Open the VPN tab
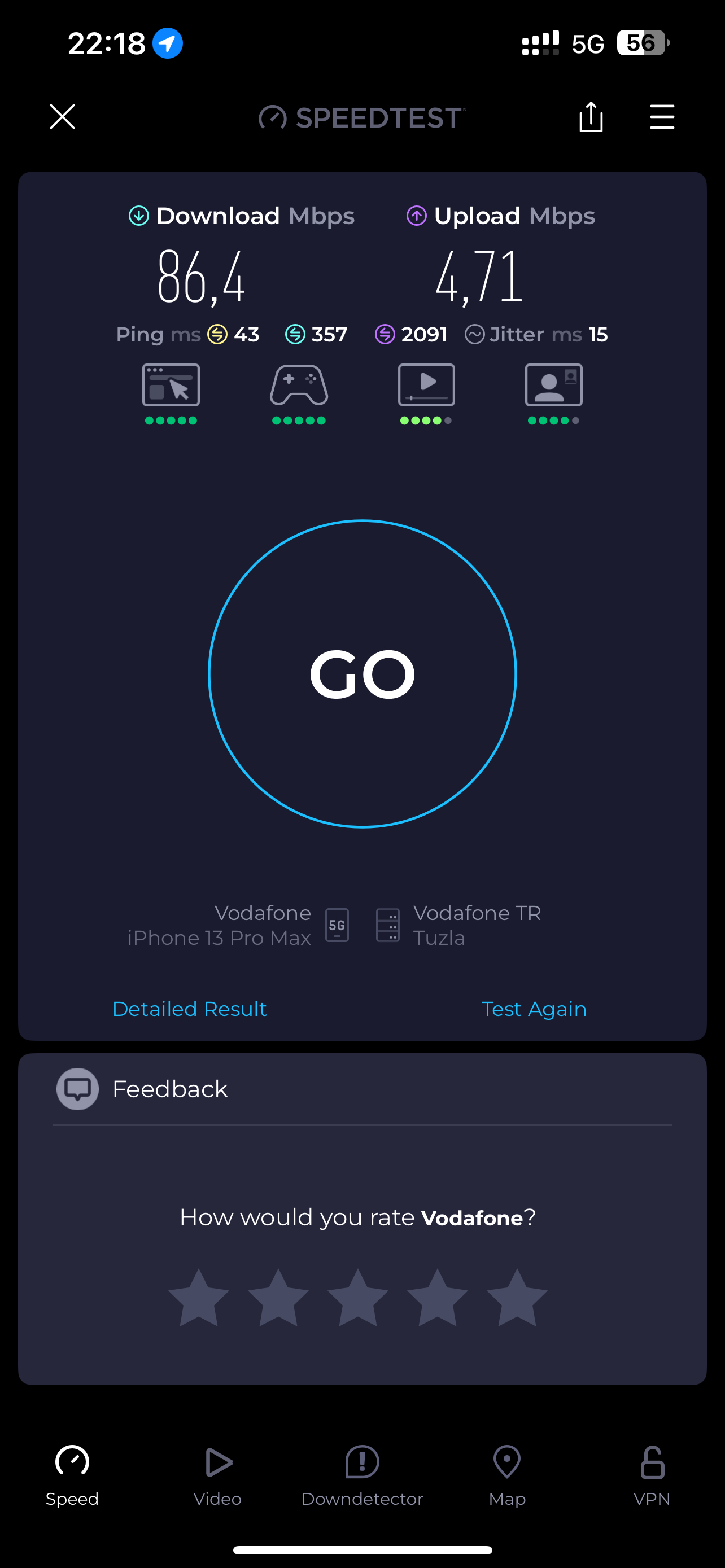This screenshot has height=1568, width=725. 652,1475
